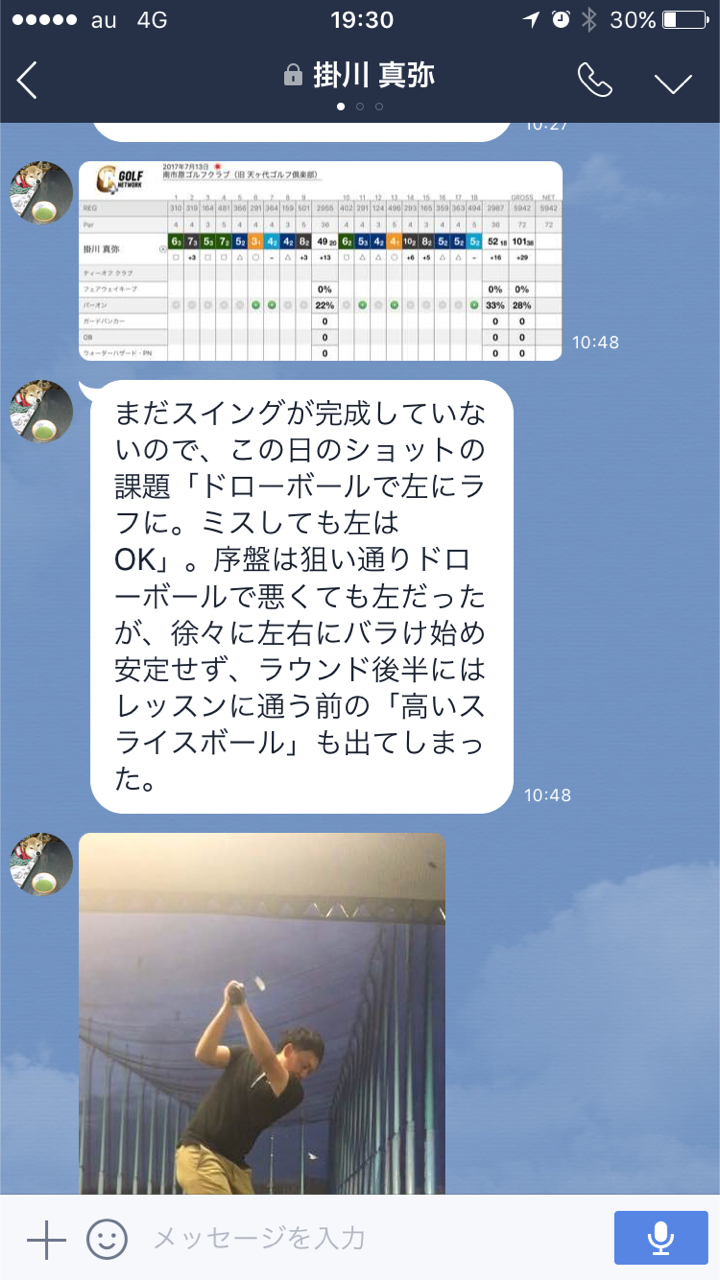Open the sender's profile avatar beside the scorecard

click(x=41, y=193)
